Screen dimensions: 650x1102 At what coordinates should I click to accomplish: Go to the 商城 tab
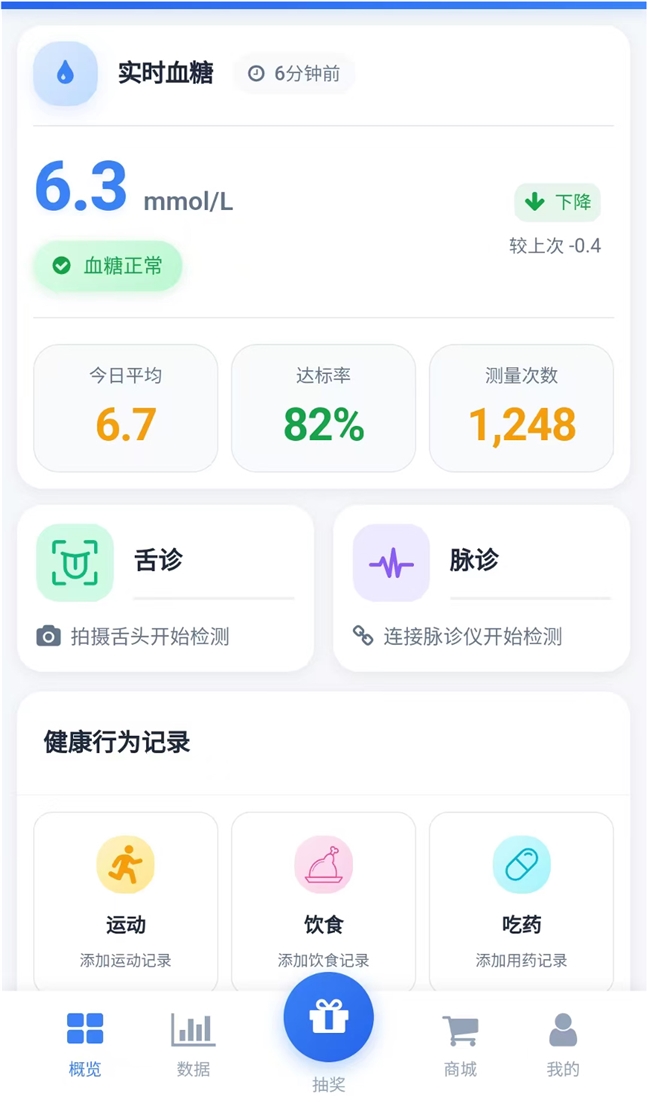460,1043
